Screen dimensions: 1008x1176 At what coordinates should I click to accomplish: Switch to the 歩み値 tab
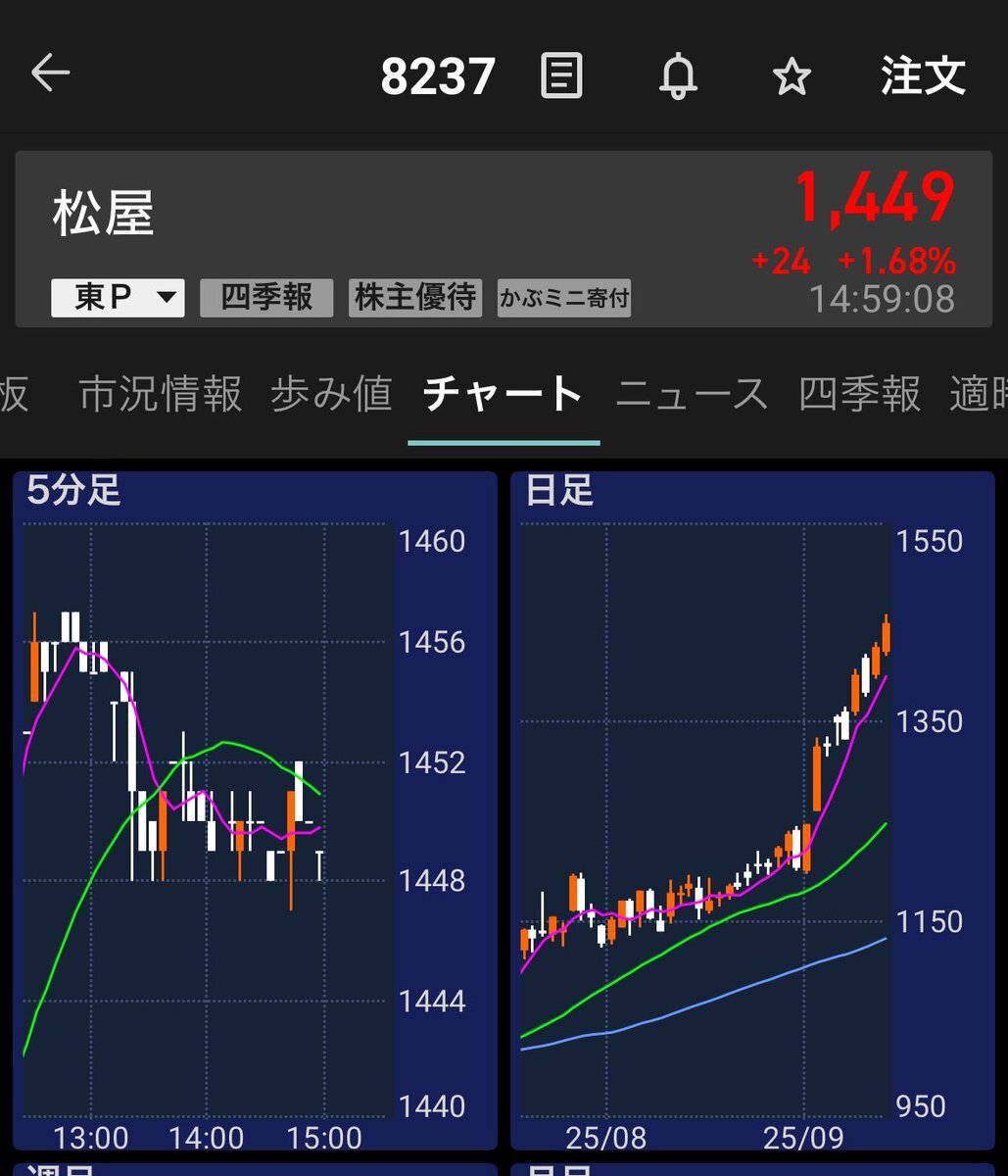pos(331,394)
